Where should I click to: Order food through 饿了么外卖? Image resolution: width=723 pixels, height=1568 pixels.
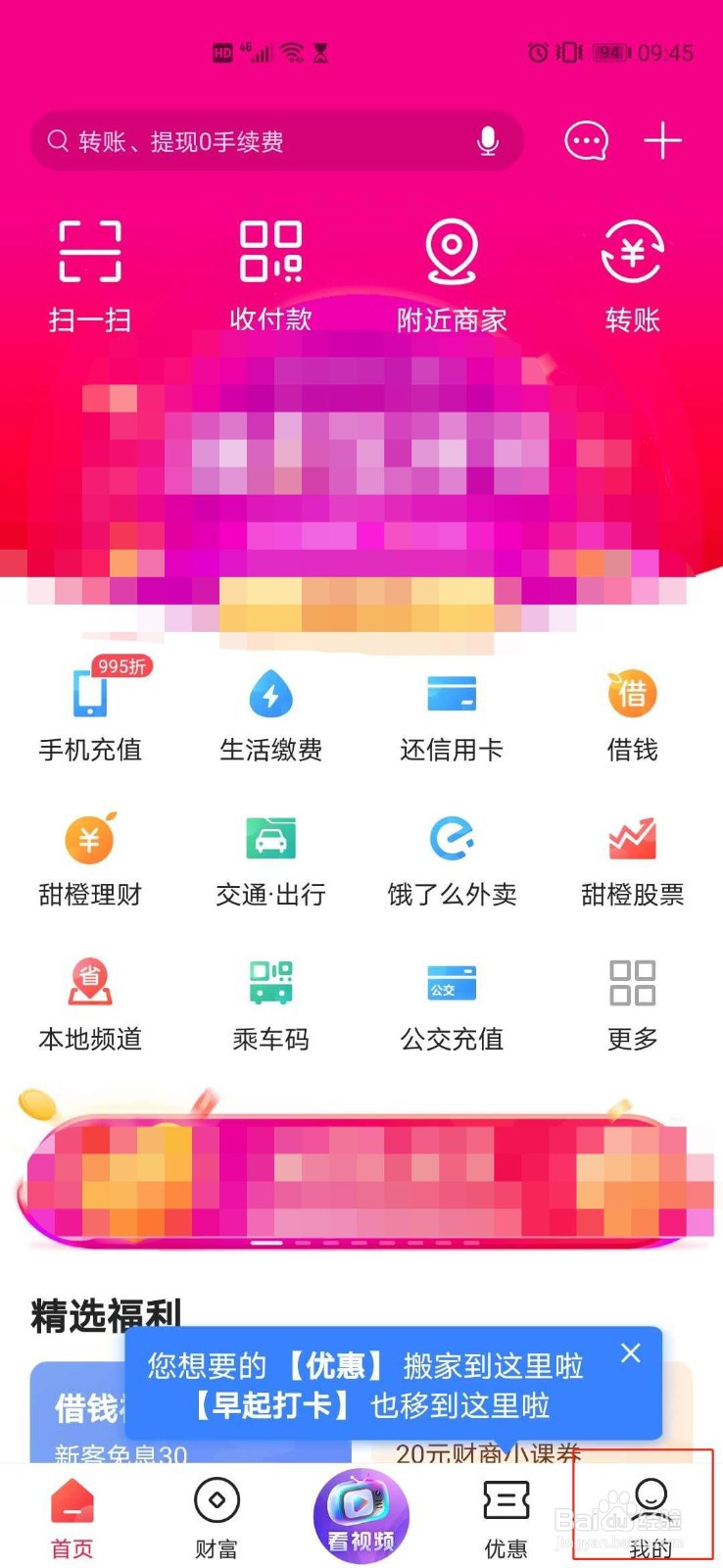[451, 857]
